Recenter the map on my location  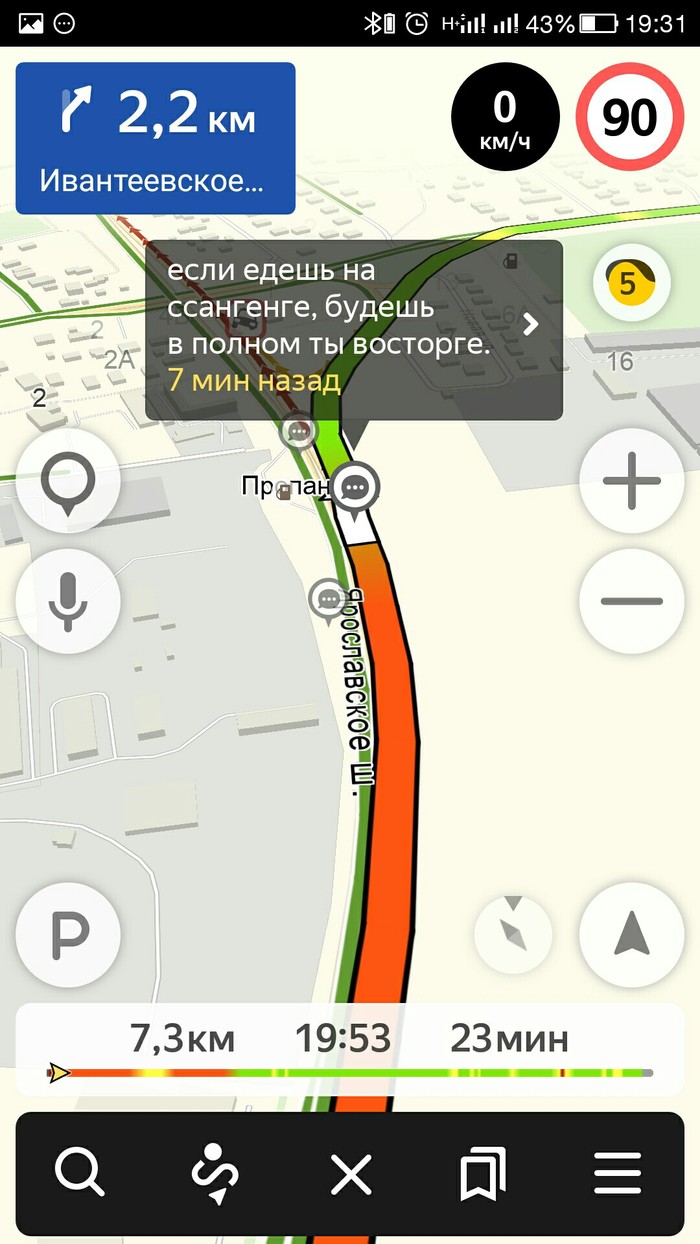[631, 935]
